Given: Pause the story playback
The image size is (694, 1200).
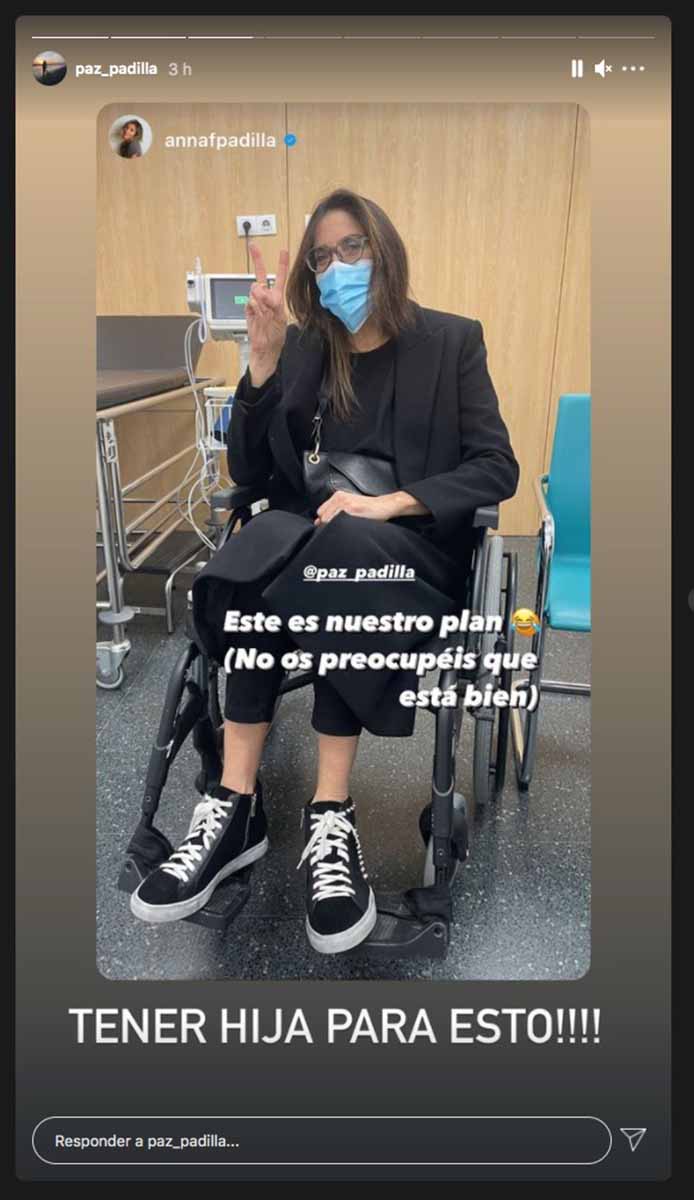Looking at the screenshot, I should click(577, 69).
